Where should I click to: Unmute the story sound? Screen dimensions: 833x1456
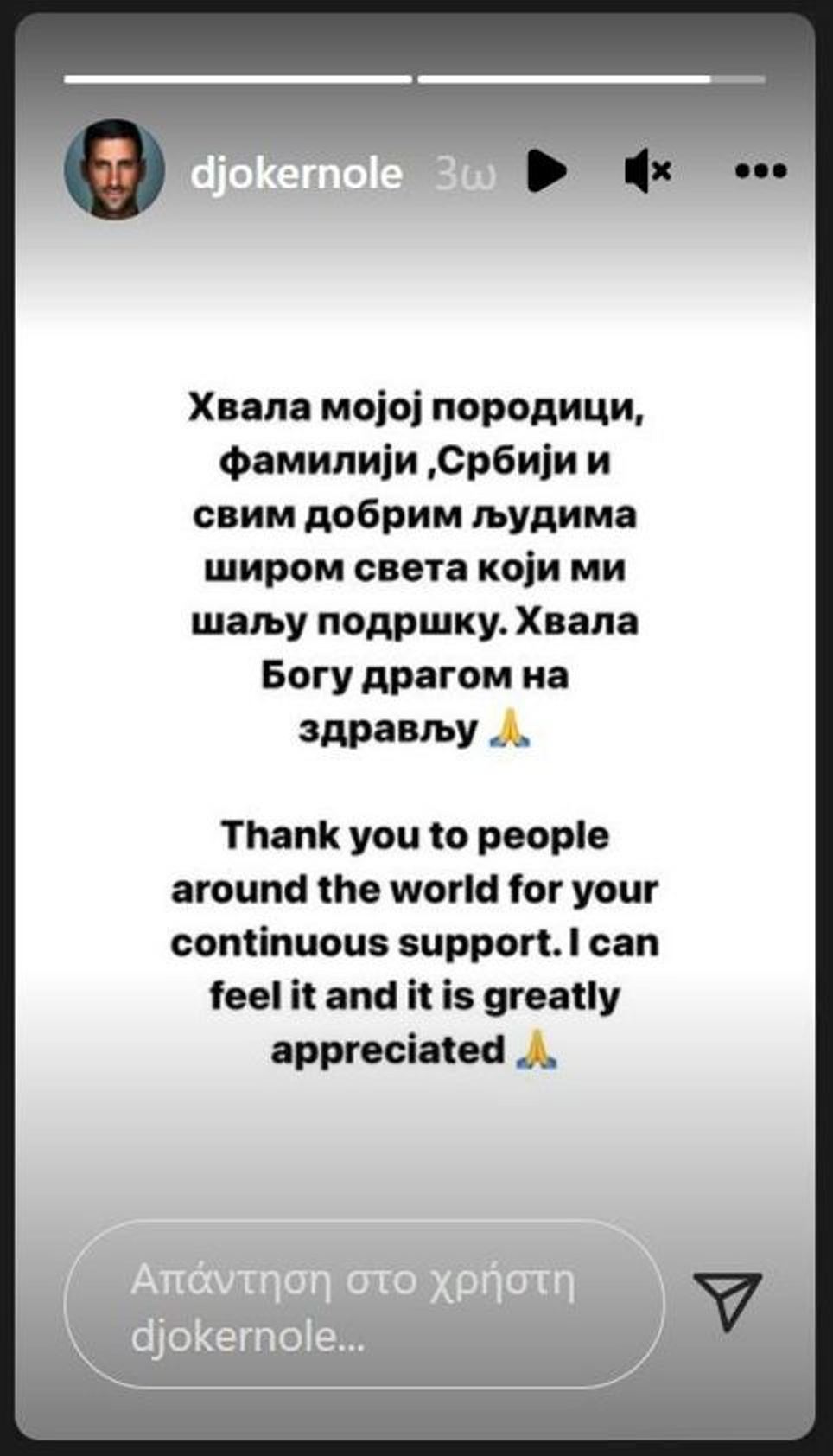tap(647, 170)
